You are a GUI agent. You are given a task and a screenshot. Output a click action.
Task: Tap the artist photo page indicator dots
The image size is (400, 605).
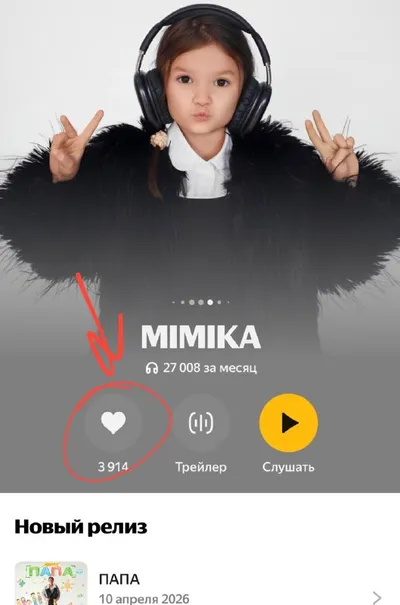point(201,302)
